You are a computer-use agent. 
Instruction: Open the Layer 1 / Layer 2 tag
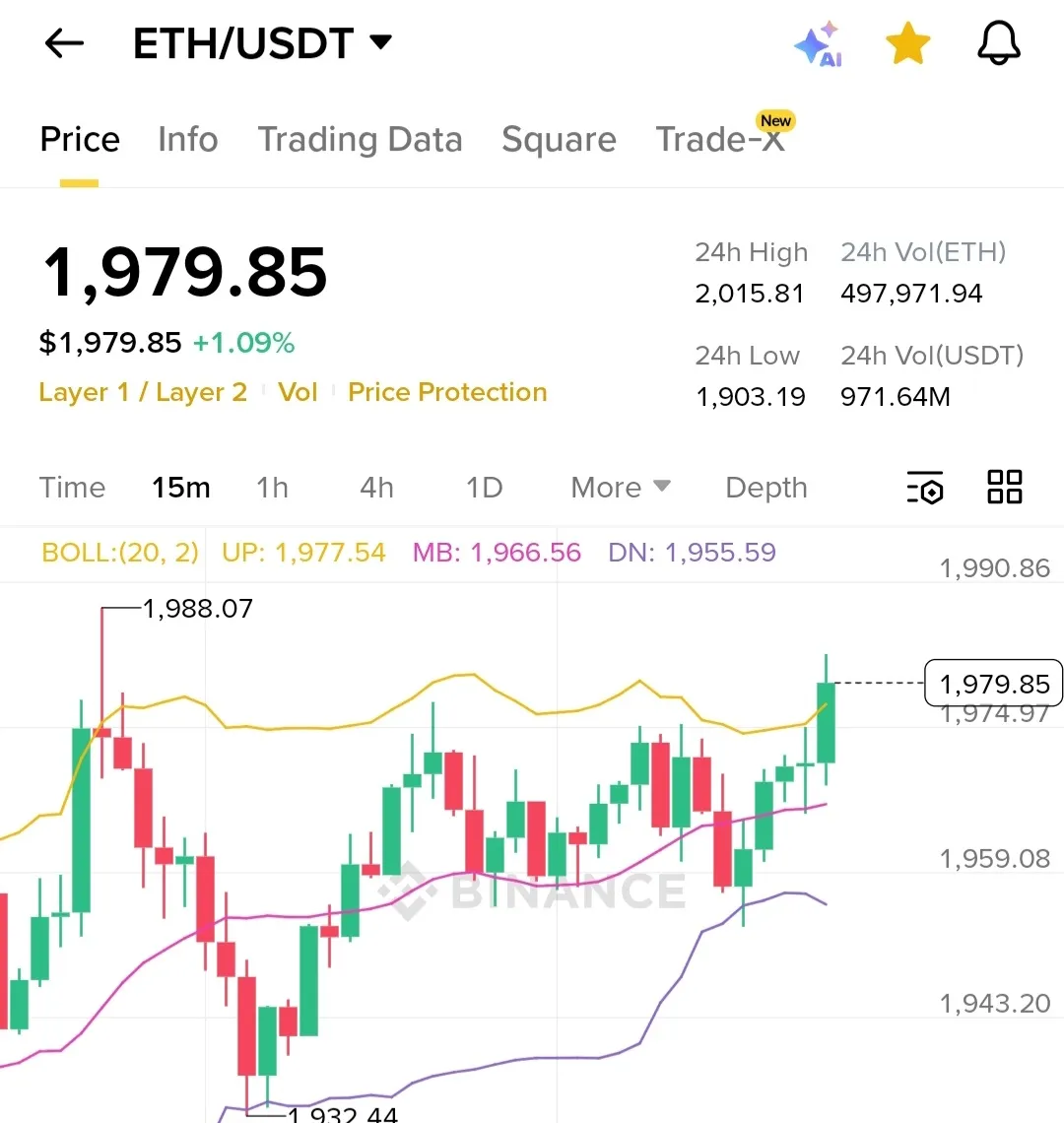click(x=143, y=392)
